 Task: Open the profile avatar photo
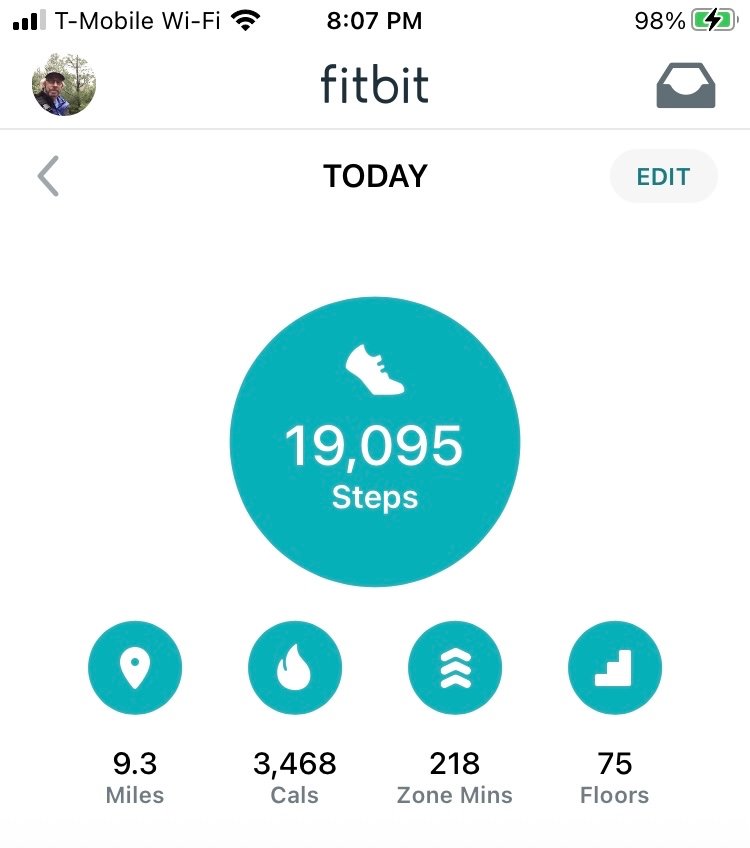pyautogui.click(x=64, y=84)
